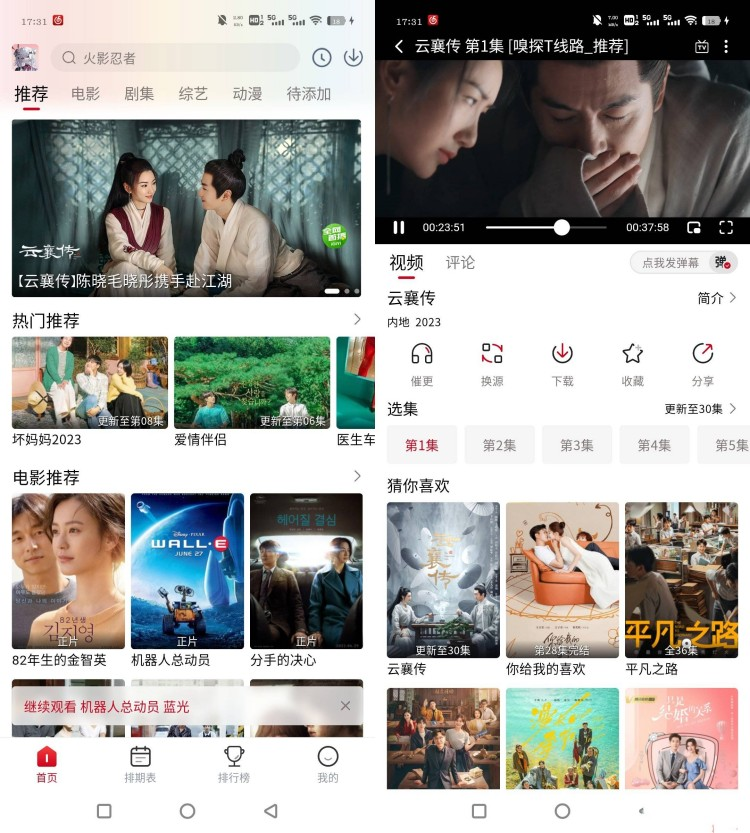750x833 pixels.
Task: Open the 云襄传 banner
Action: (x=187, y=208)
